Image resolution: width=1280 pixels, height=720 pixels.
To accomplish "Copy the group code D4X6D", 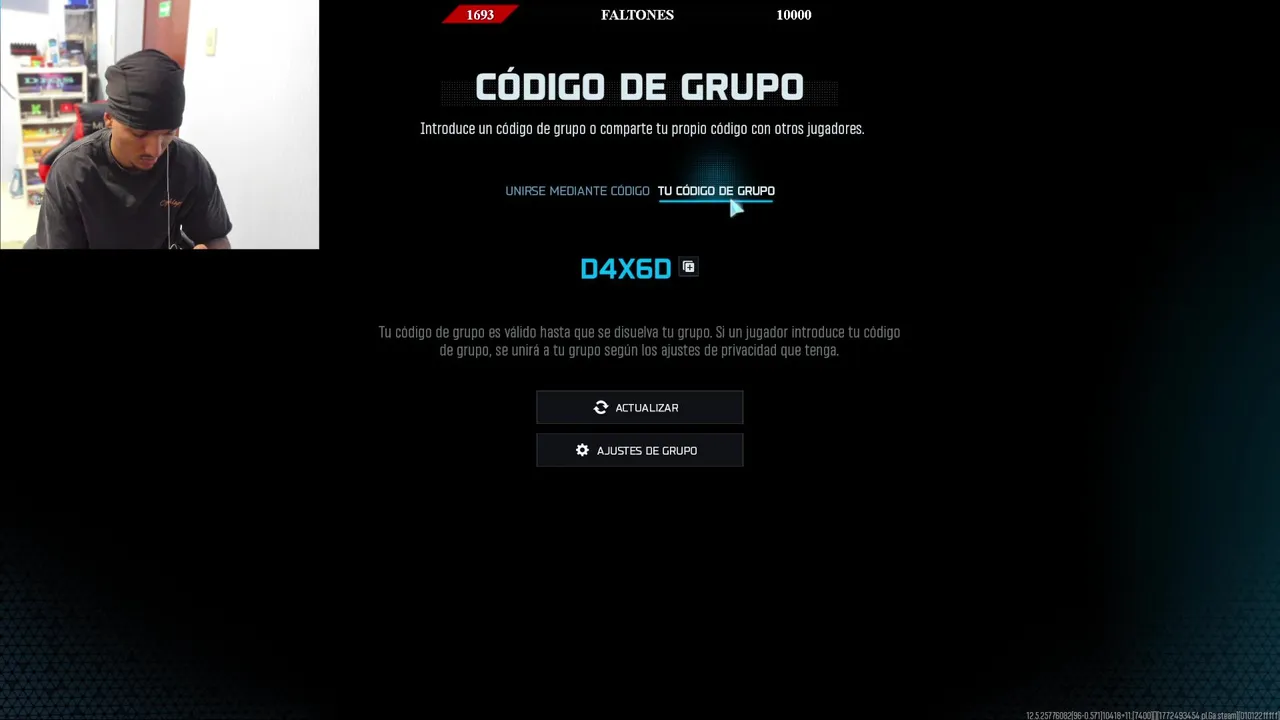I will click(x=688, y=267).
